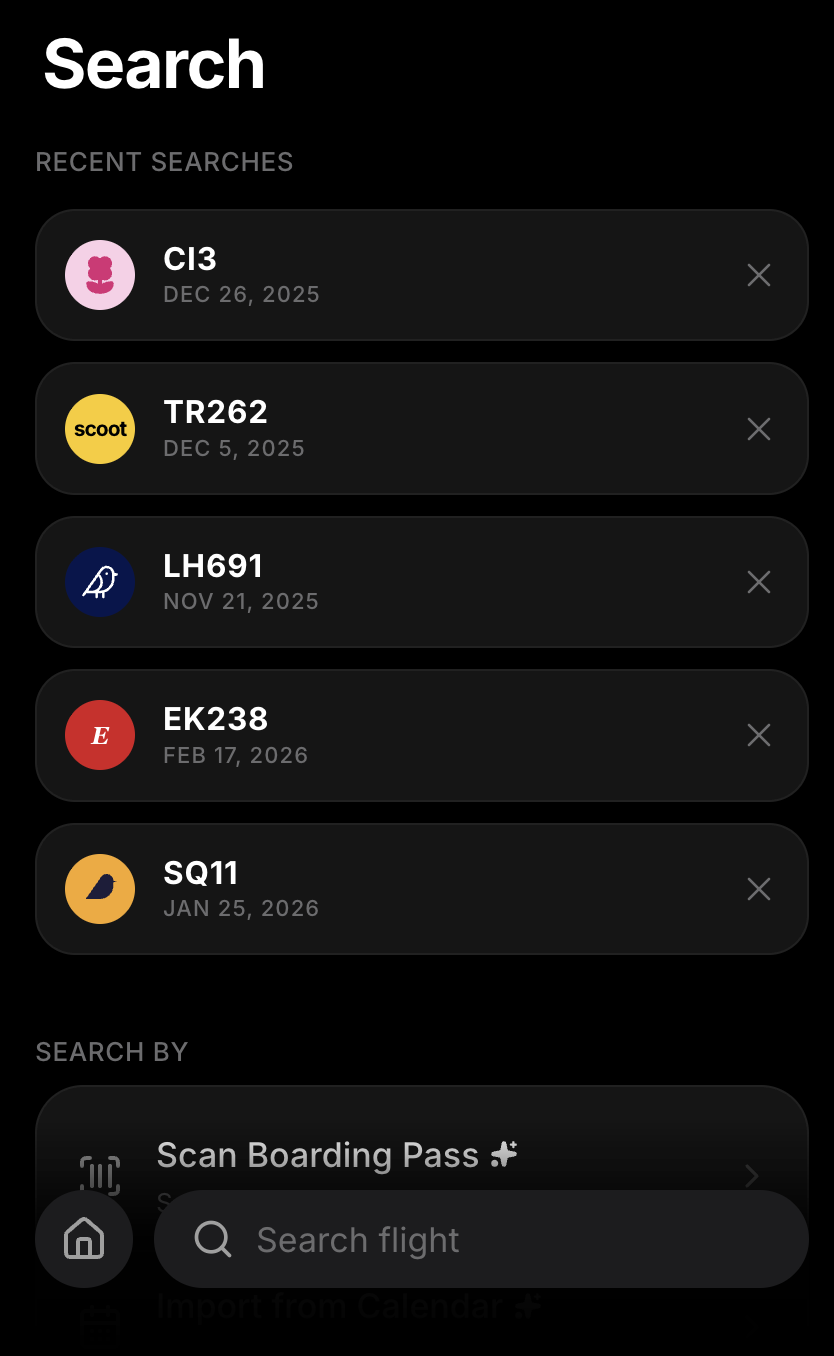Screen dimensions: 834x1356
Task: Delete the TR262 recent search
Action: [759, 429]
